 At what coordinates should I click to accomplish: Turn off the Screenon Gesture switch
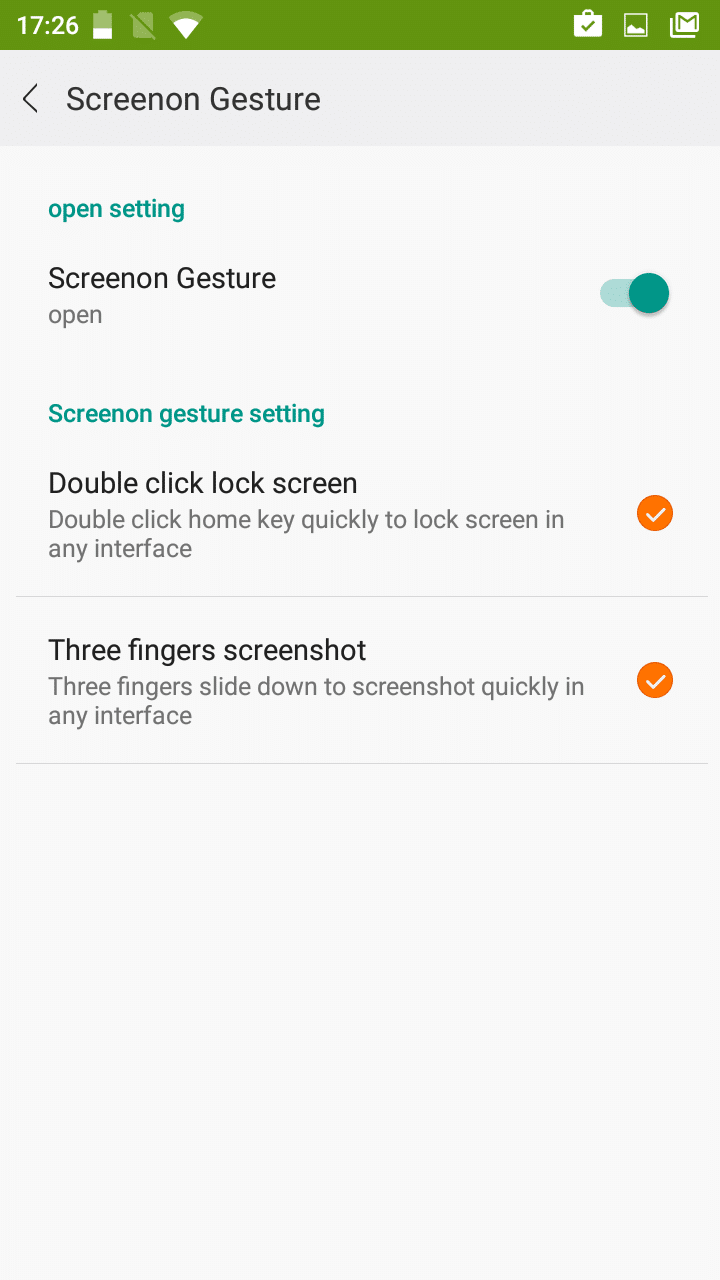point(635,294)
